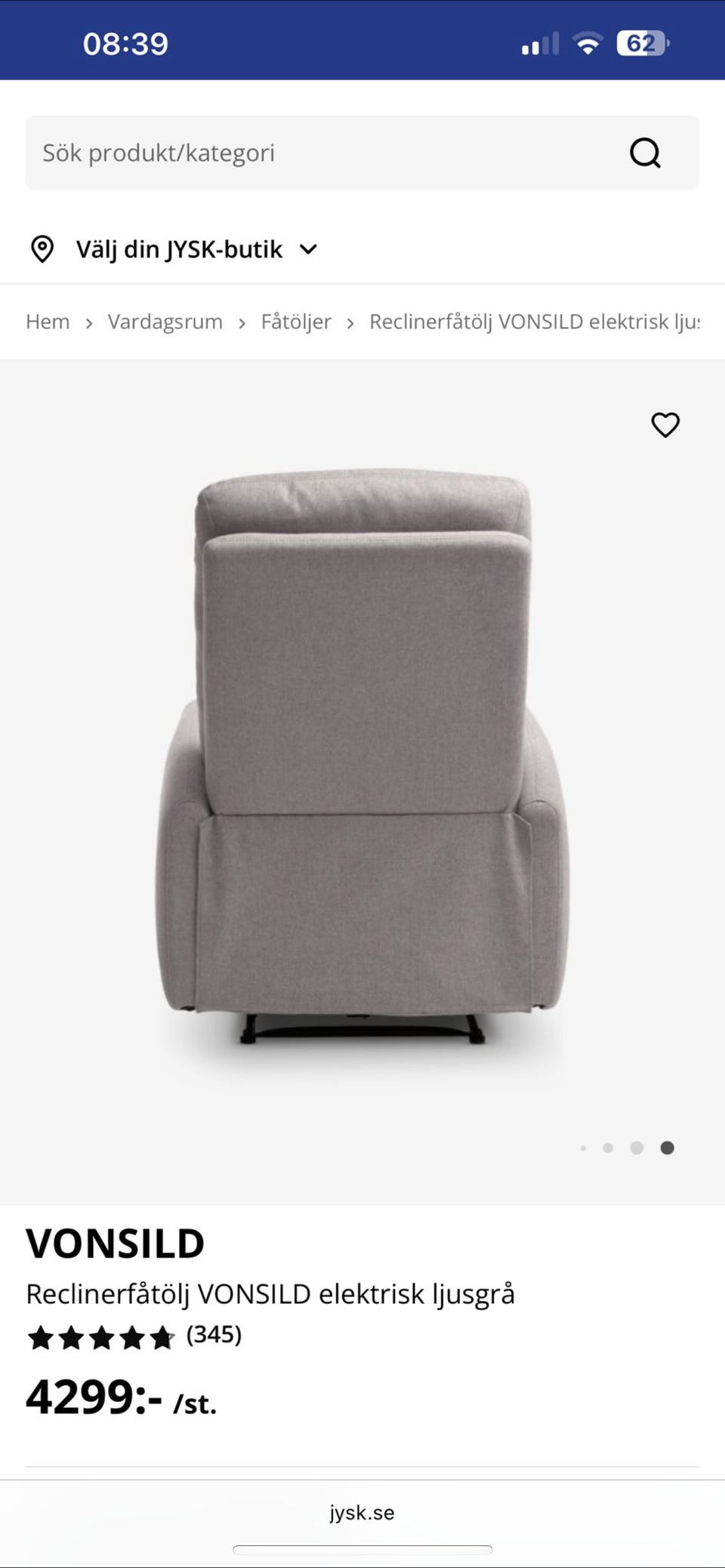Tap the jysk.se address bar

pyautogui.click(x=362, y=1512)
